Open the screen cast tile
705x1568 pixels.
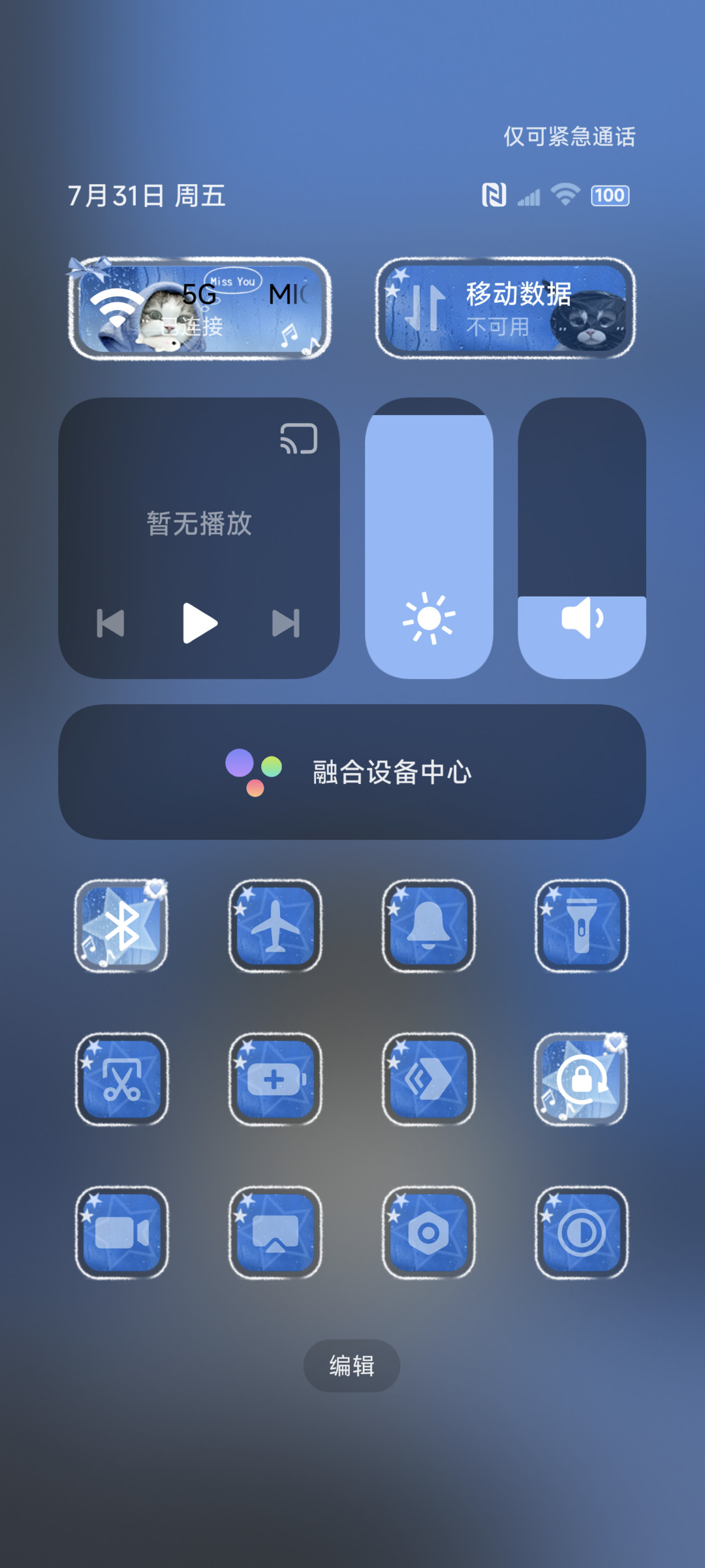coord(275,1232)
